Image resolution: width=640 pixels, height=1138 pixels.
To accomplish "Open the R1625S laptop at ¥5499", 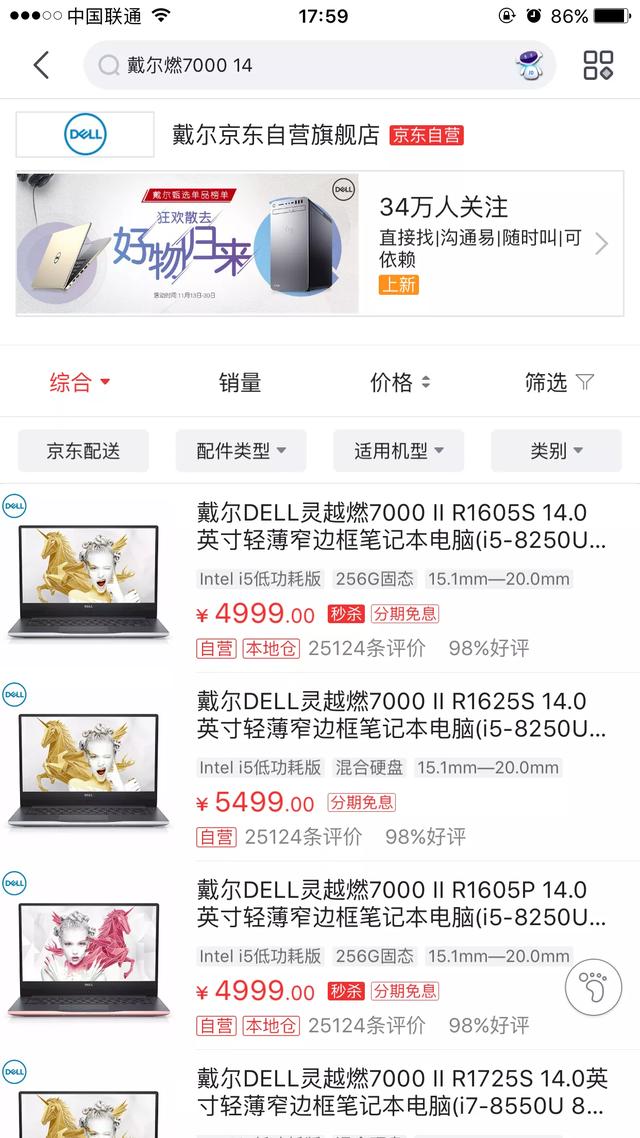I will 400,716.
